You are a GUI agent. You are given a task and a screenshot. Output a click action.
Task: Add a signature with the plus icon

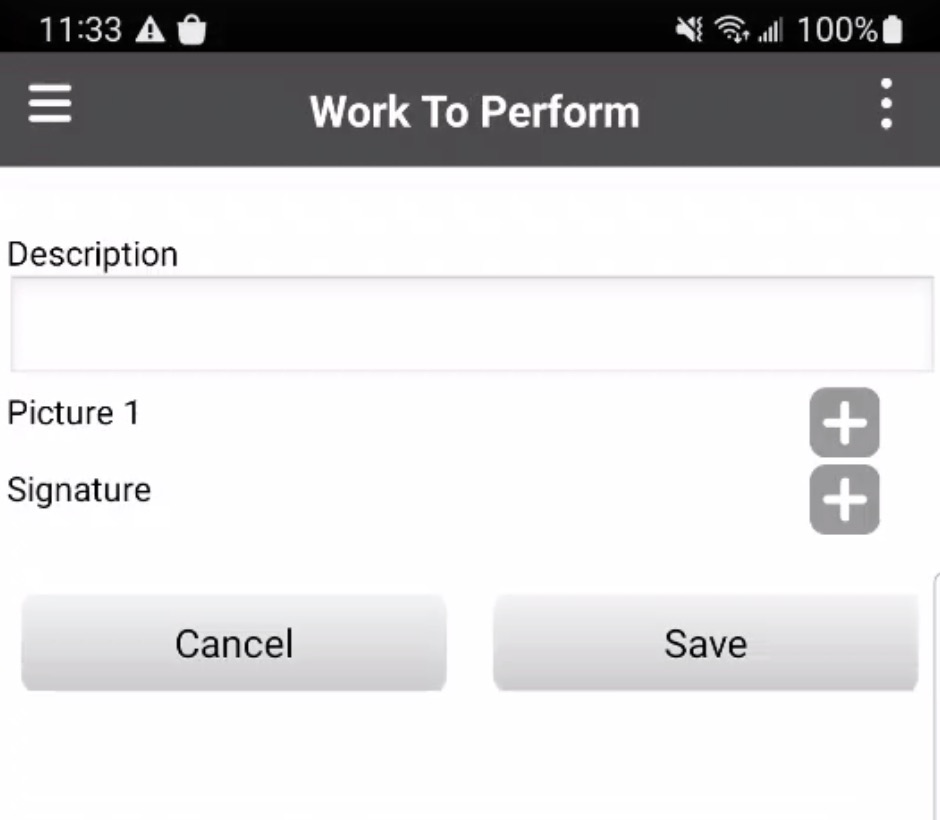[x=844, y=499]
